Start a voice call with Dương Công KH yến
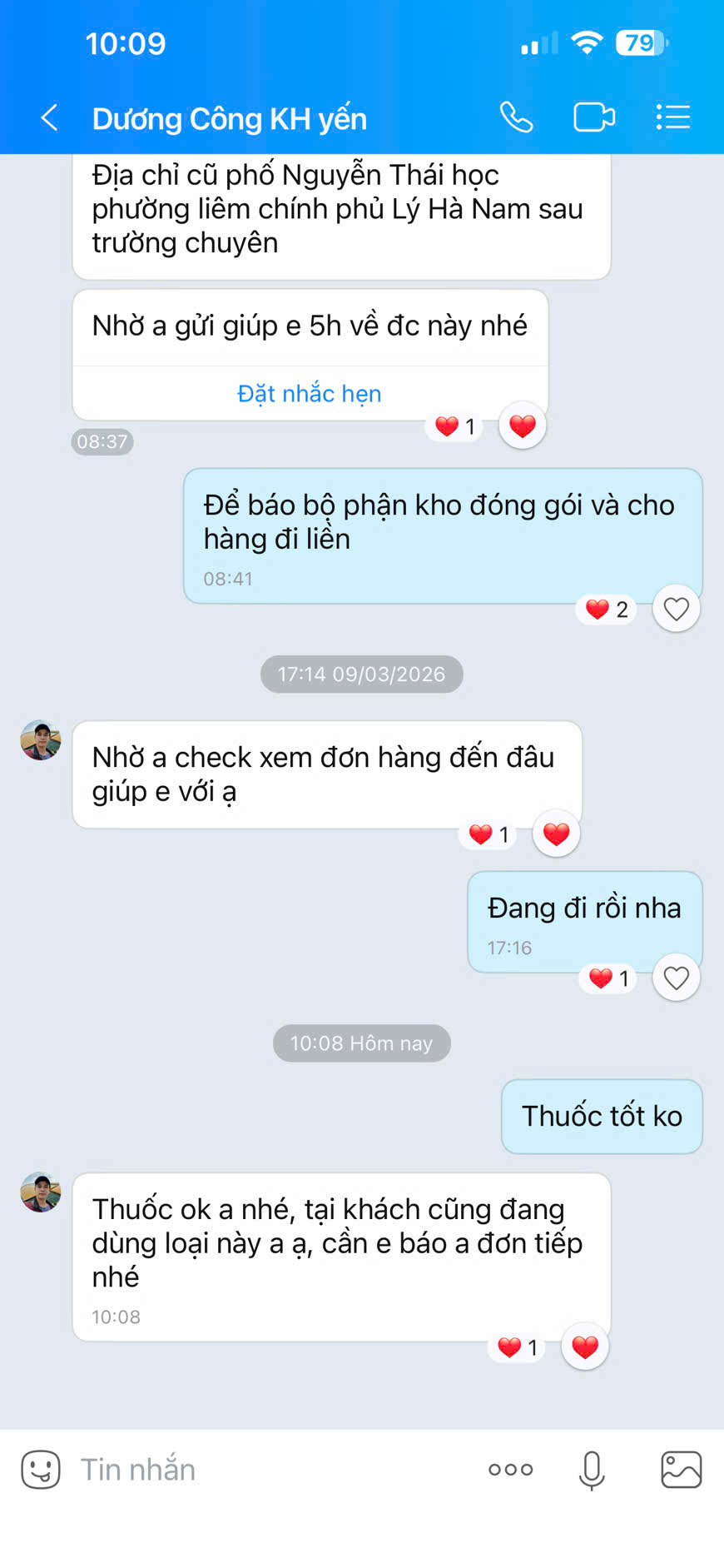 click(x=516, y=117)
